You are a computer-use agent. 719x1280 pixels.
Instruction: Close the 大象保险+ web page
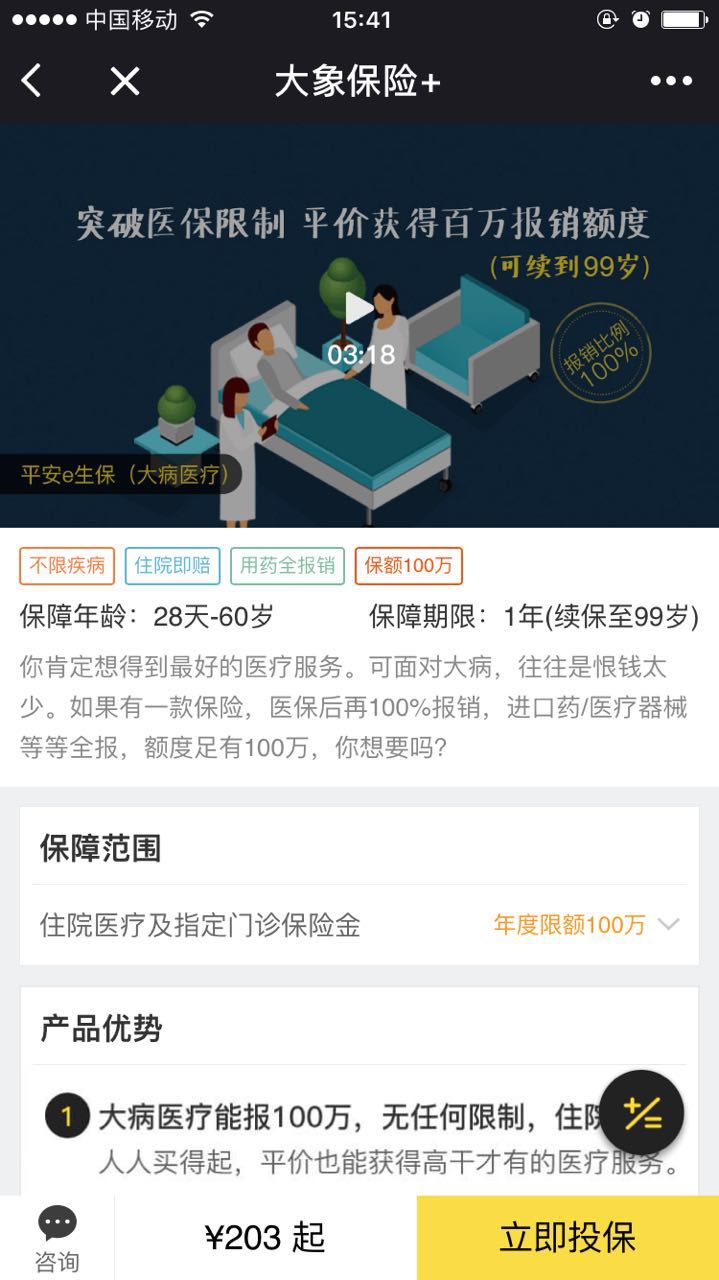125,81
